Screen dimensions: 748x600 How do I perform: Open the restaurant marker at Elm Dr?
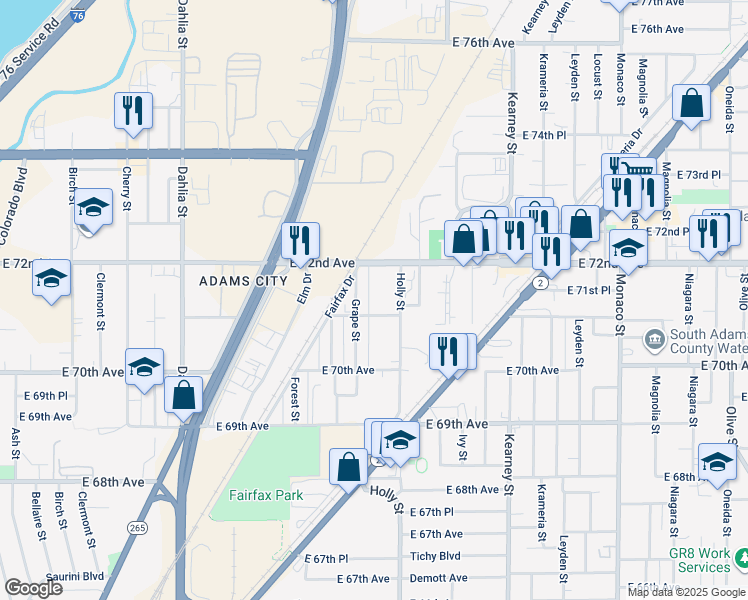300,242
